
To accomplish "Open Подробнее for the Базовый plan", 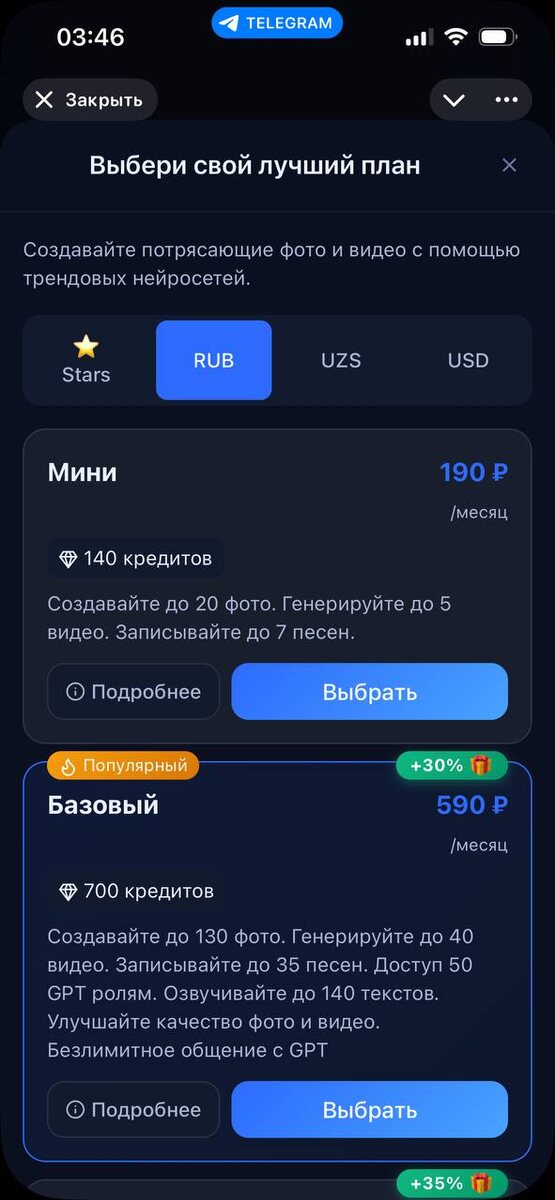I will 133,1110.
